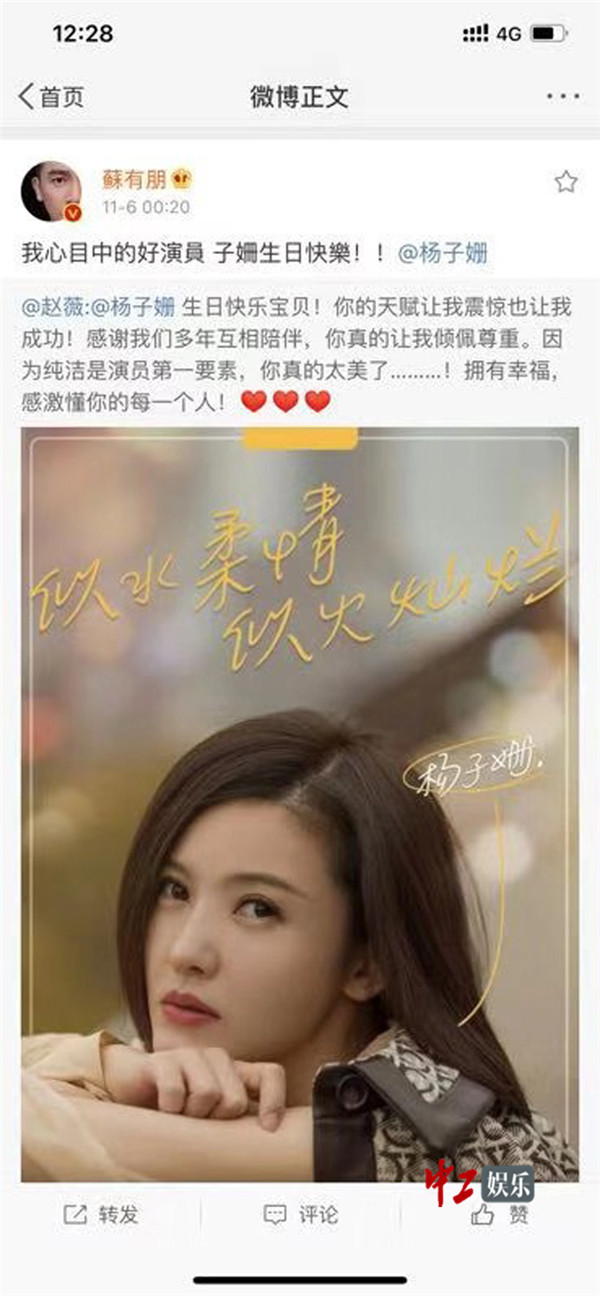Go back to 首页

coord(52,97)
